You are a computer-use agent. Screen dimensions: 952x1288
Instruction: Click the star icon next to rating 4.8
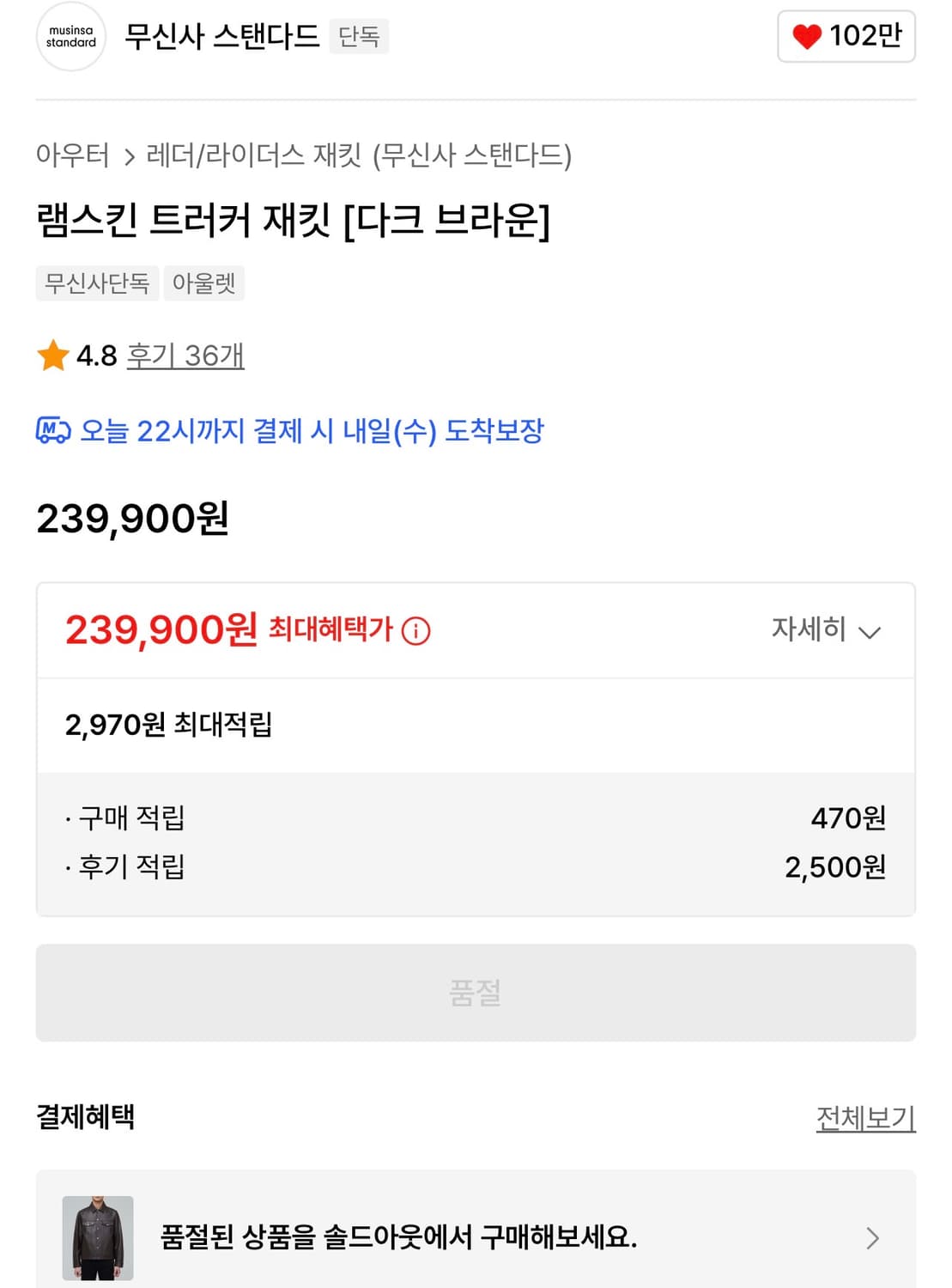click(53, 355)
